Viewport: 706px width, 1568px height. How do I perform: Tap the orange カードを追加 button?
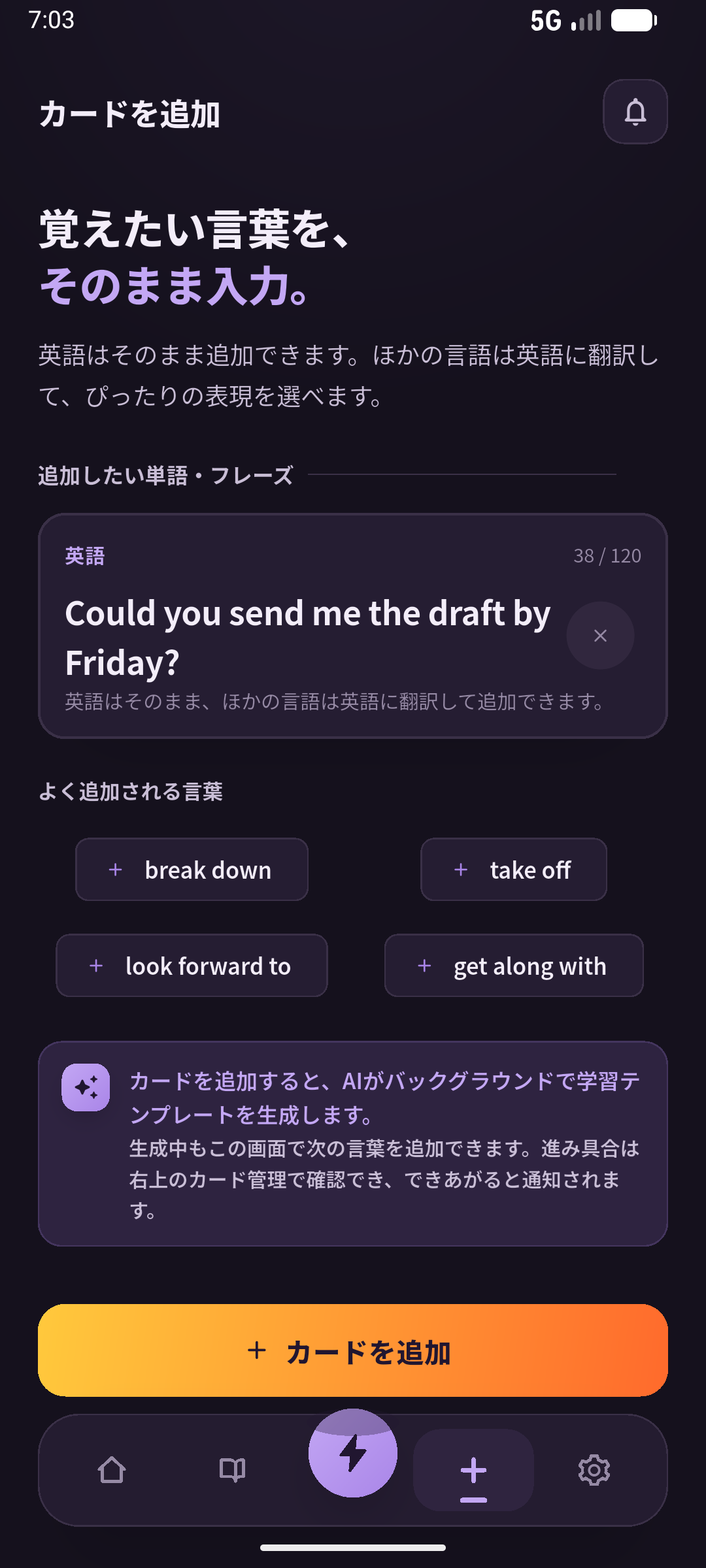[353, 1350]
